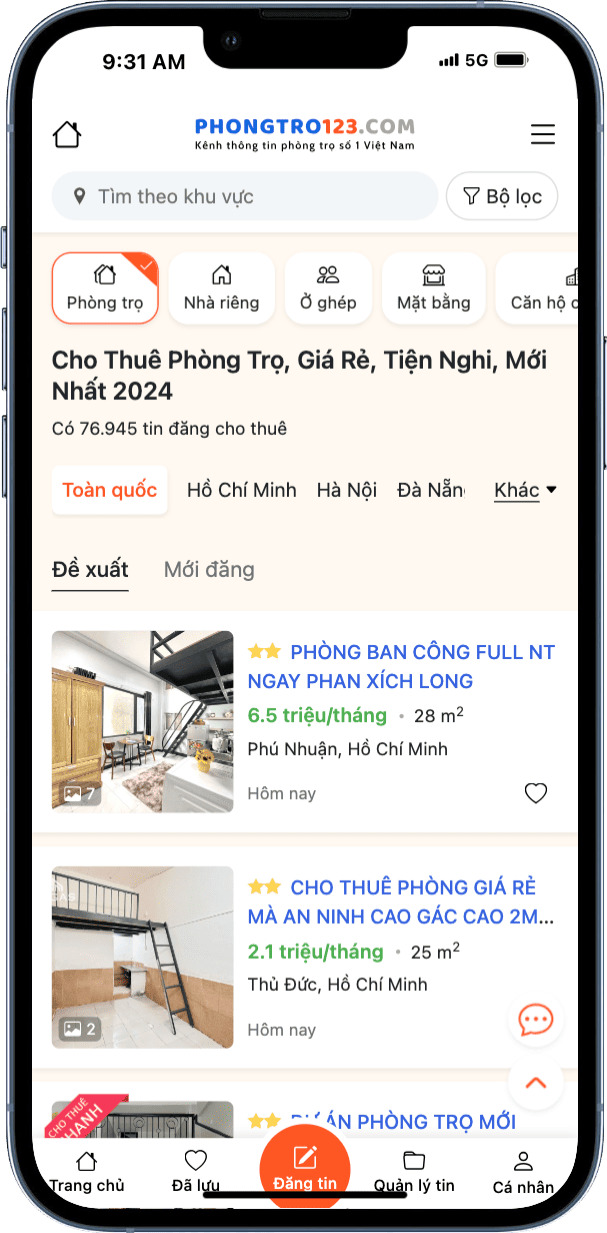Select the 'Nhà riêng' category chip
Viewport: 607px width, 1233px height.
[x=221, y=288]
